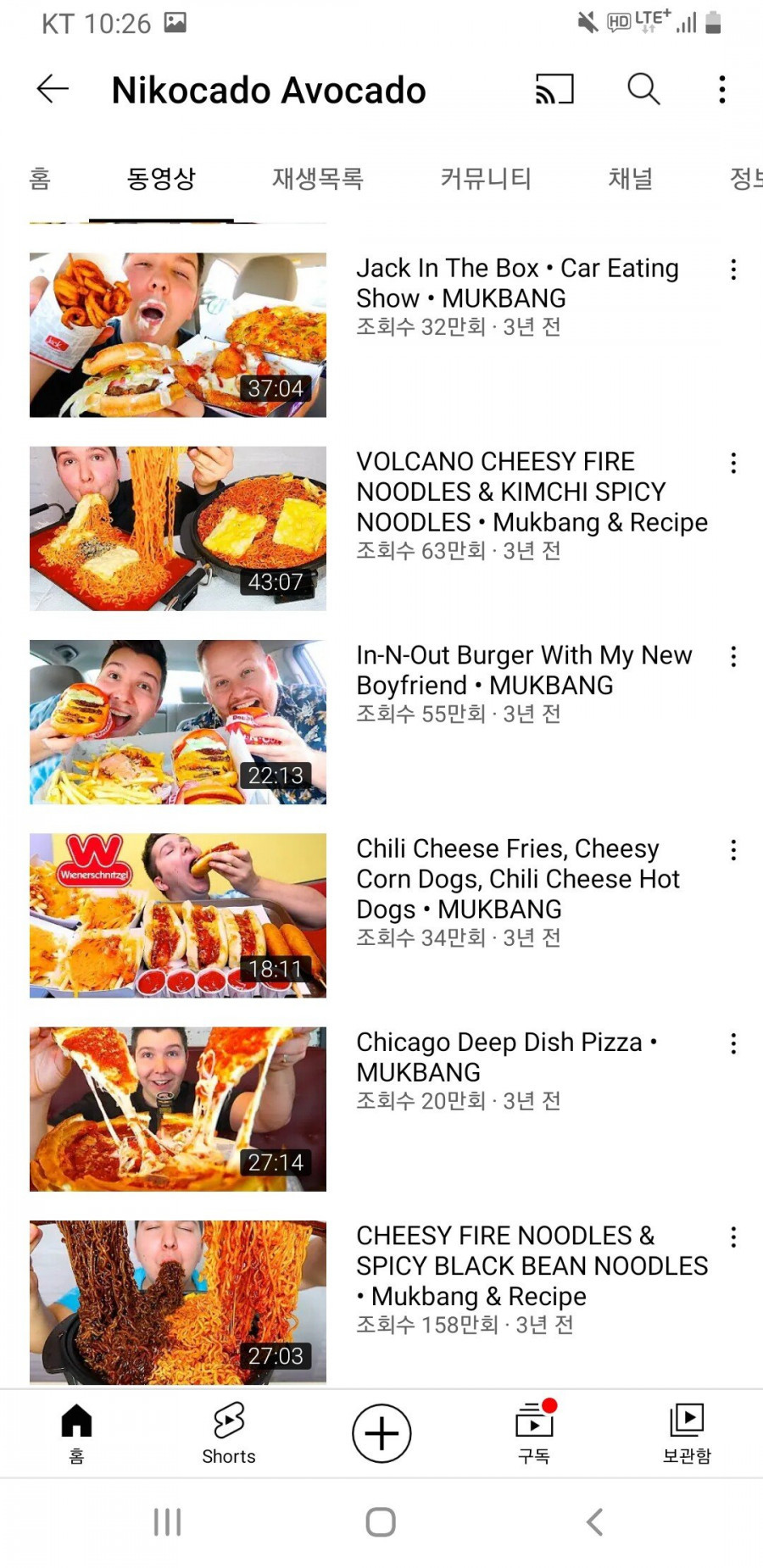Switch to the 재생목록 tab
763x1568 pixels.
317,179
